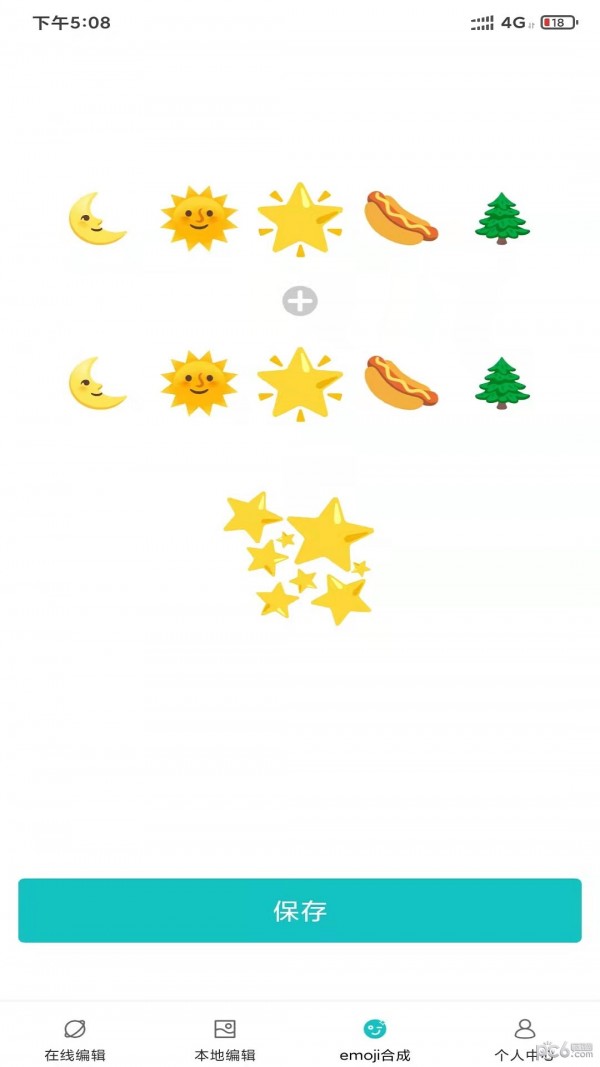Choose the hot dog emoji in the bottom row

pos(401,382)
